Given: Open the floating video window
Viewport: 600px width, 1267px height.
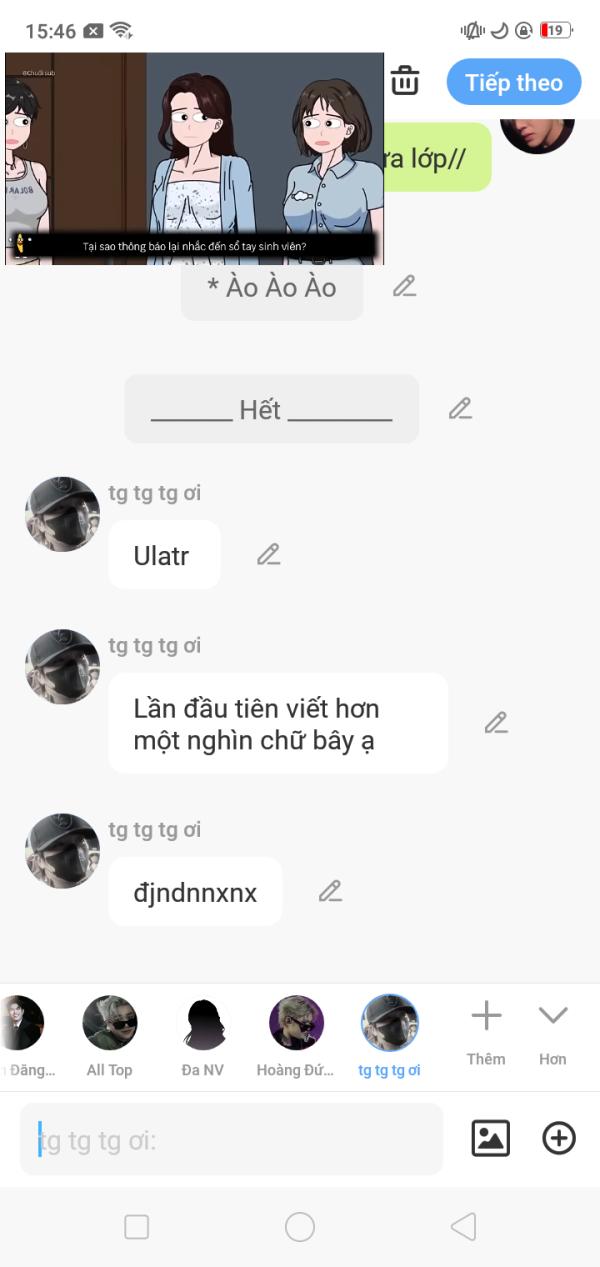Looking at the screenshot, I should tap(194, 158).
